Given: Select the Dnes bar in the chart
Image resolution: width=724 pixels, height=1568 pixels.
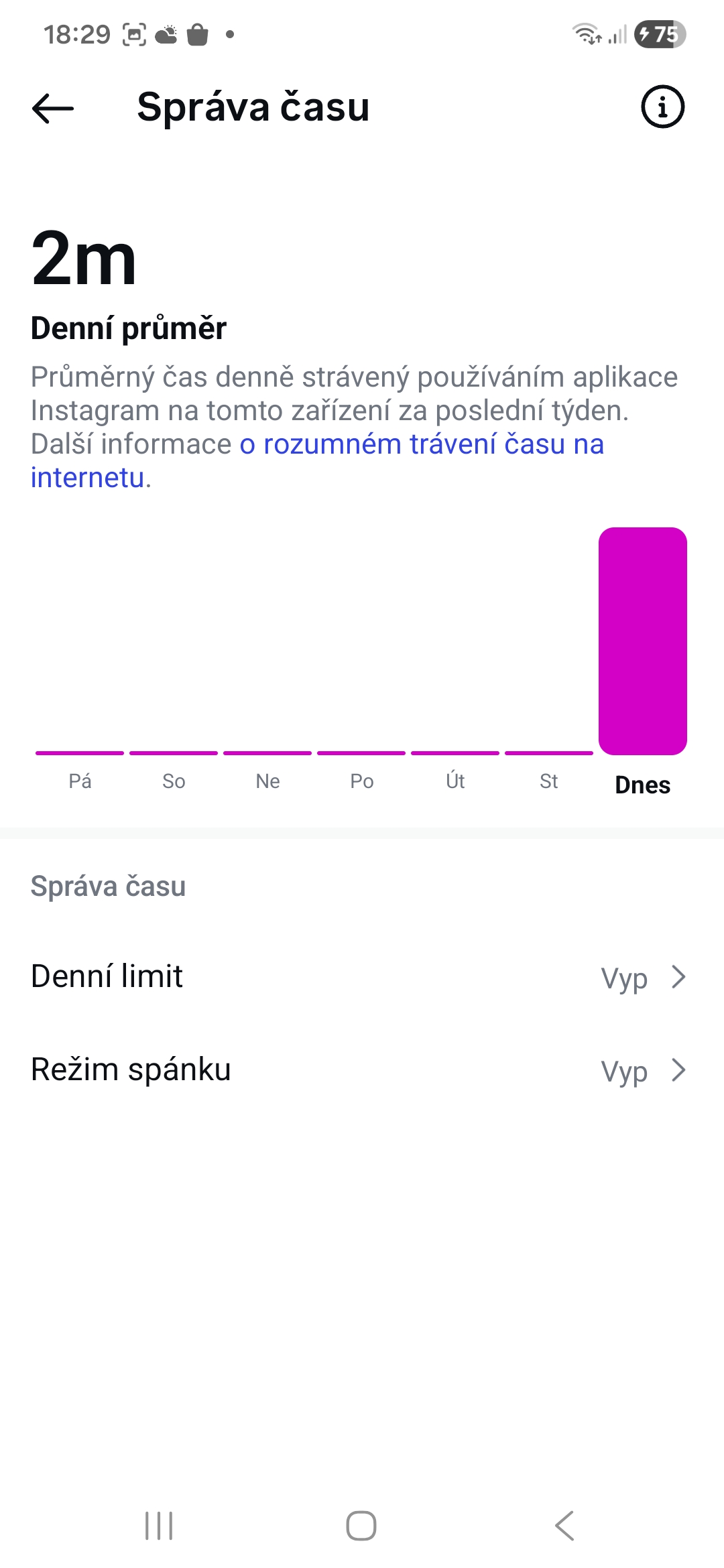Looking at the screenshot, I should 642,641.
